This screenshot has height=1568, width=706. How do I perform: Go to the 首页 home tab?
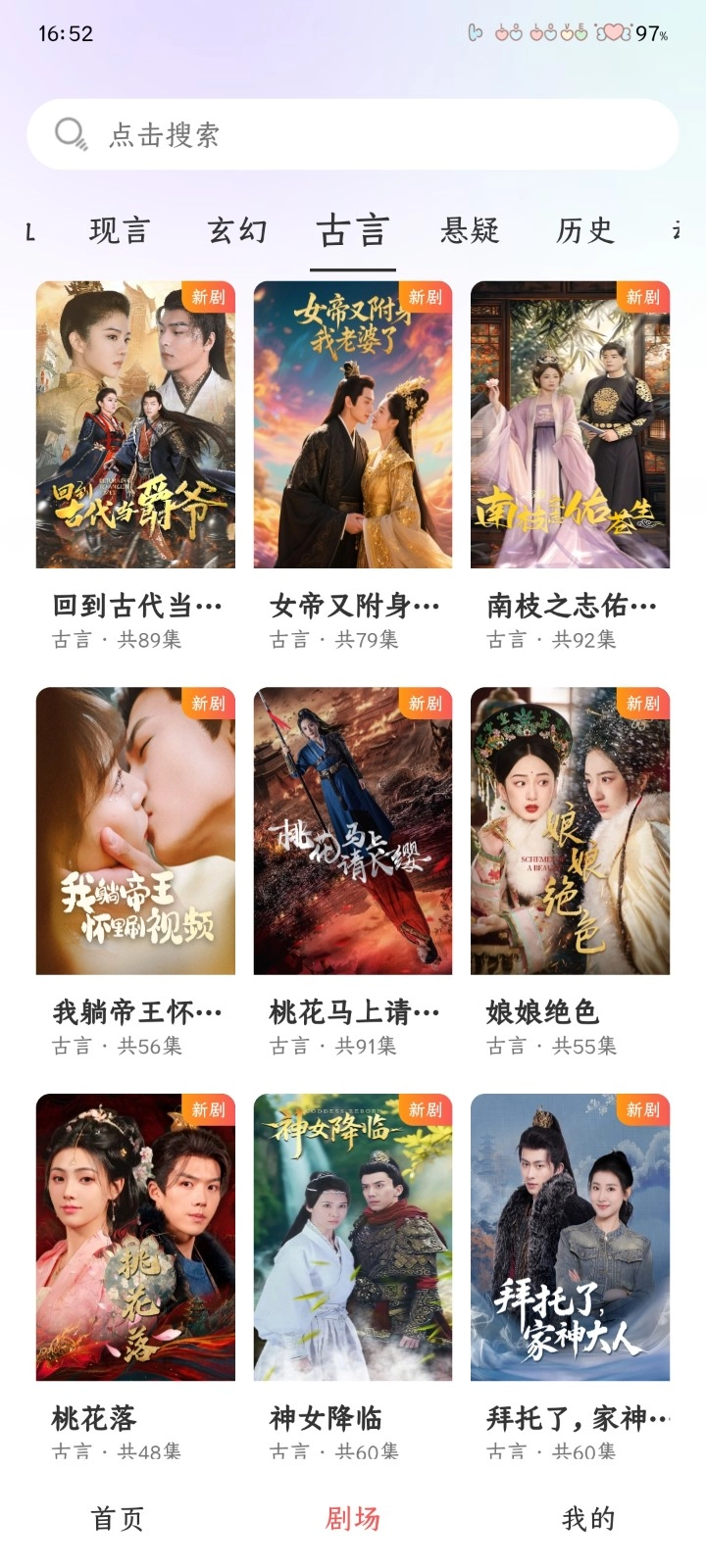tap(118, 1519)
